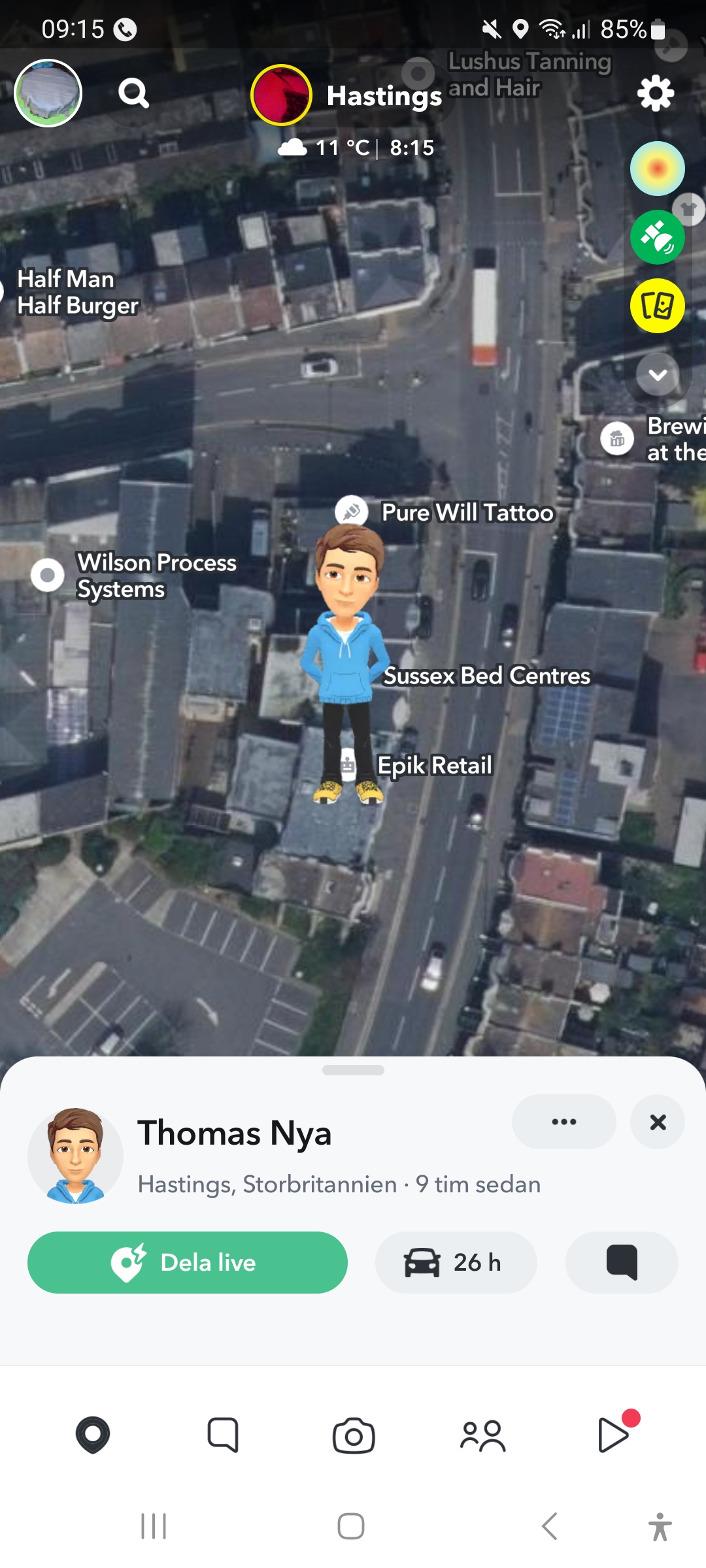Toggle the heatmap layer

[x=657, y=169]
